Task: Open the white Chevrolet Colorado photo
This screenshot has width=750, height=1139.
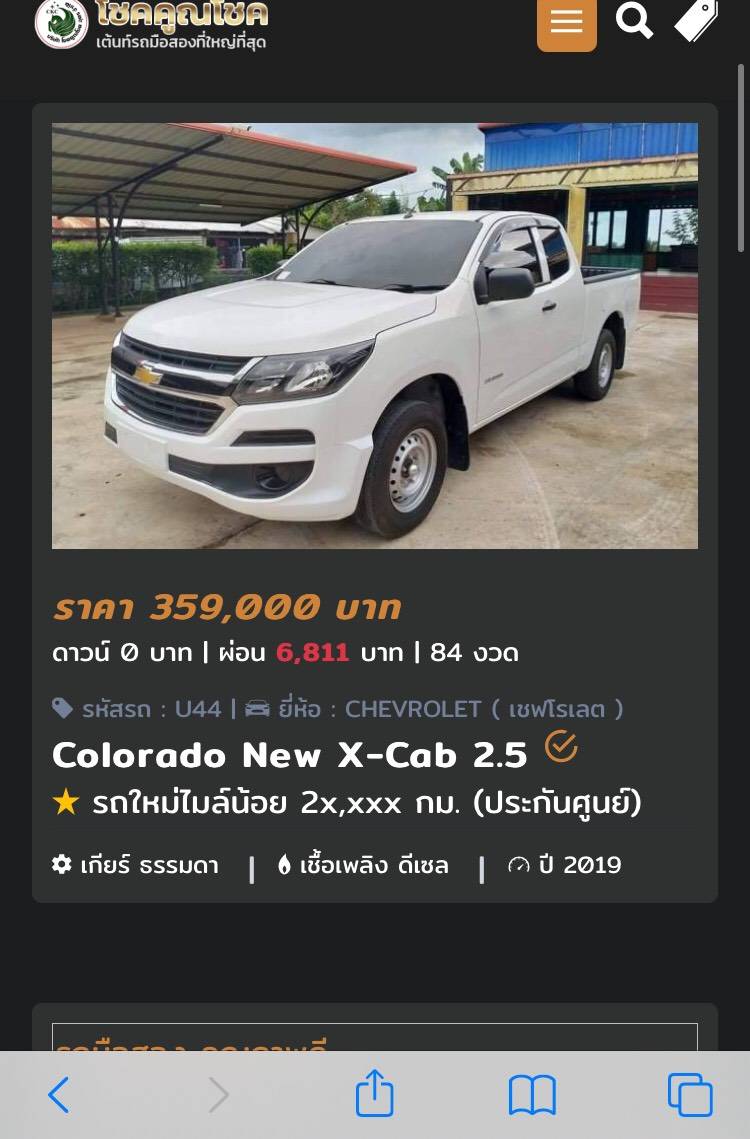Action: [x=375, y=336]
